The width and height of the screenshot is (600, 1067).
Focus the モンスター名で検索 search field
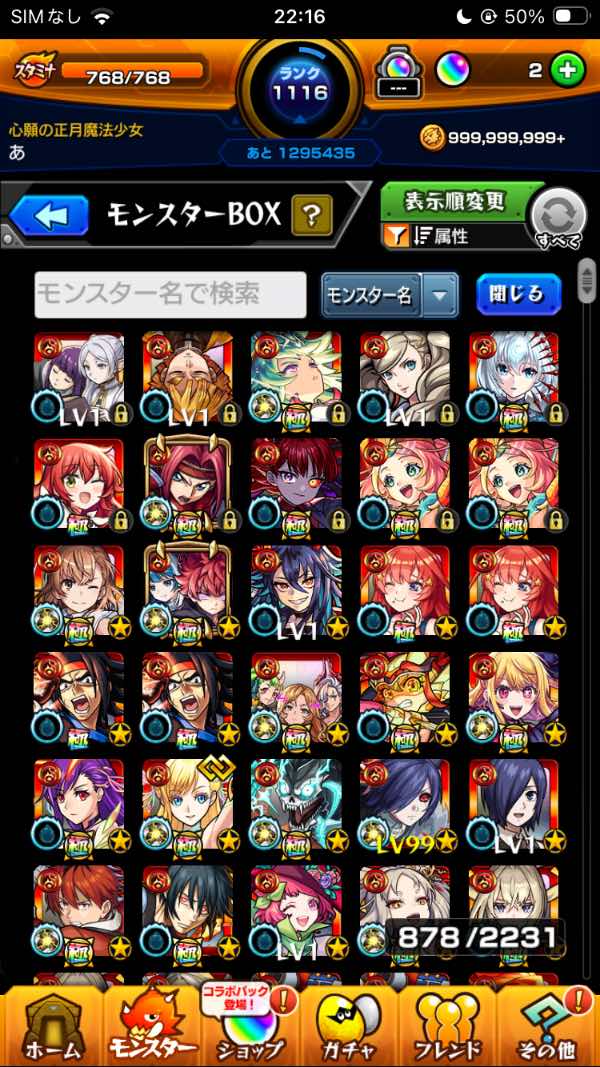(x=170, y=294)
